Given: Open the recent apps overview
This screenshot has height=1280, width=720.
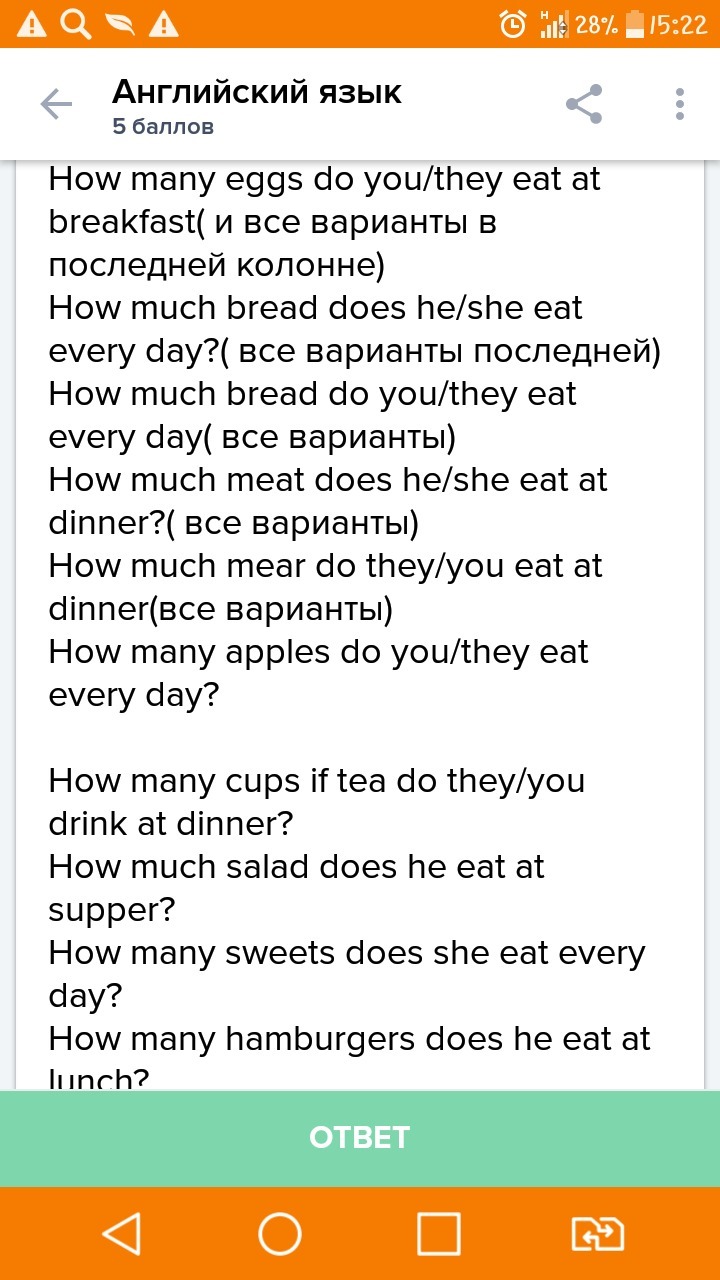Looking at the screenshot, I should coord(438,1234).
